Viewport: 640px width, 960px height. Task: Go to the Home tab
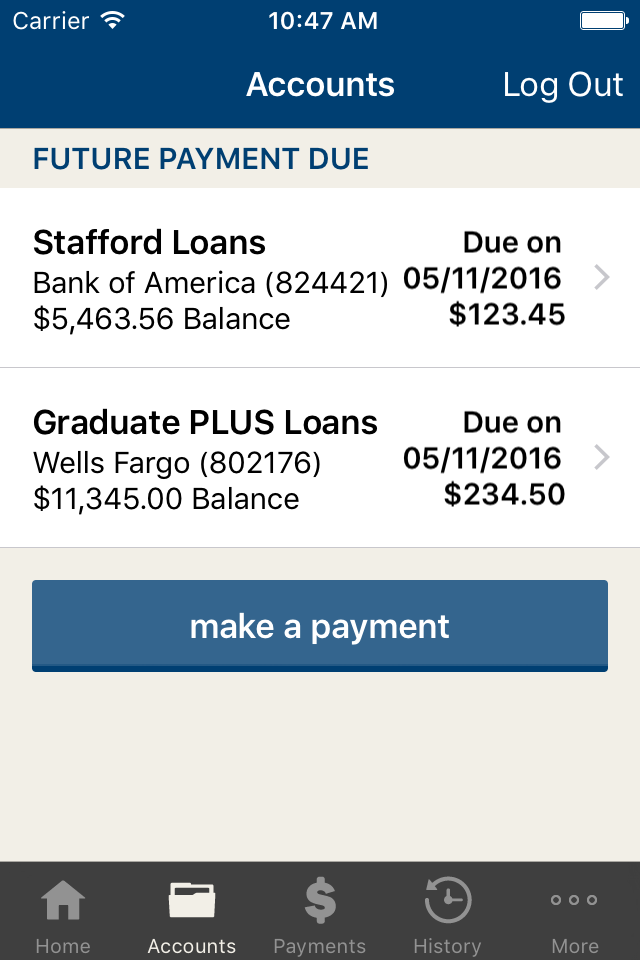click(x=63, y=915)
